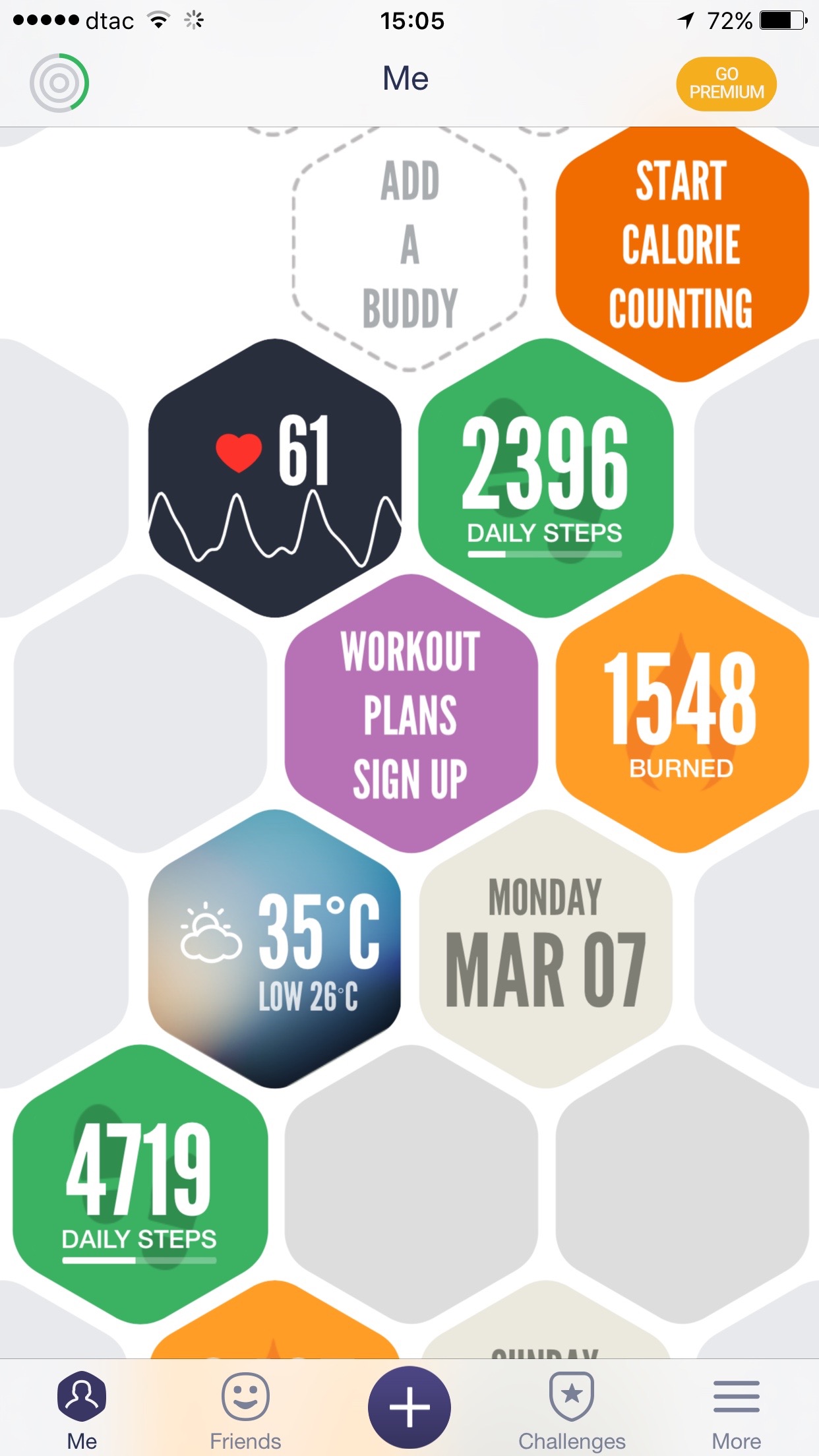Open the heart rate 61 tile
Viewport: 819px width, 1456px height.
point(275,479)
